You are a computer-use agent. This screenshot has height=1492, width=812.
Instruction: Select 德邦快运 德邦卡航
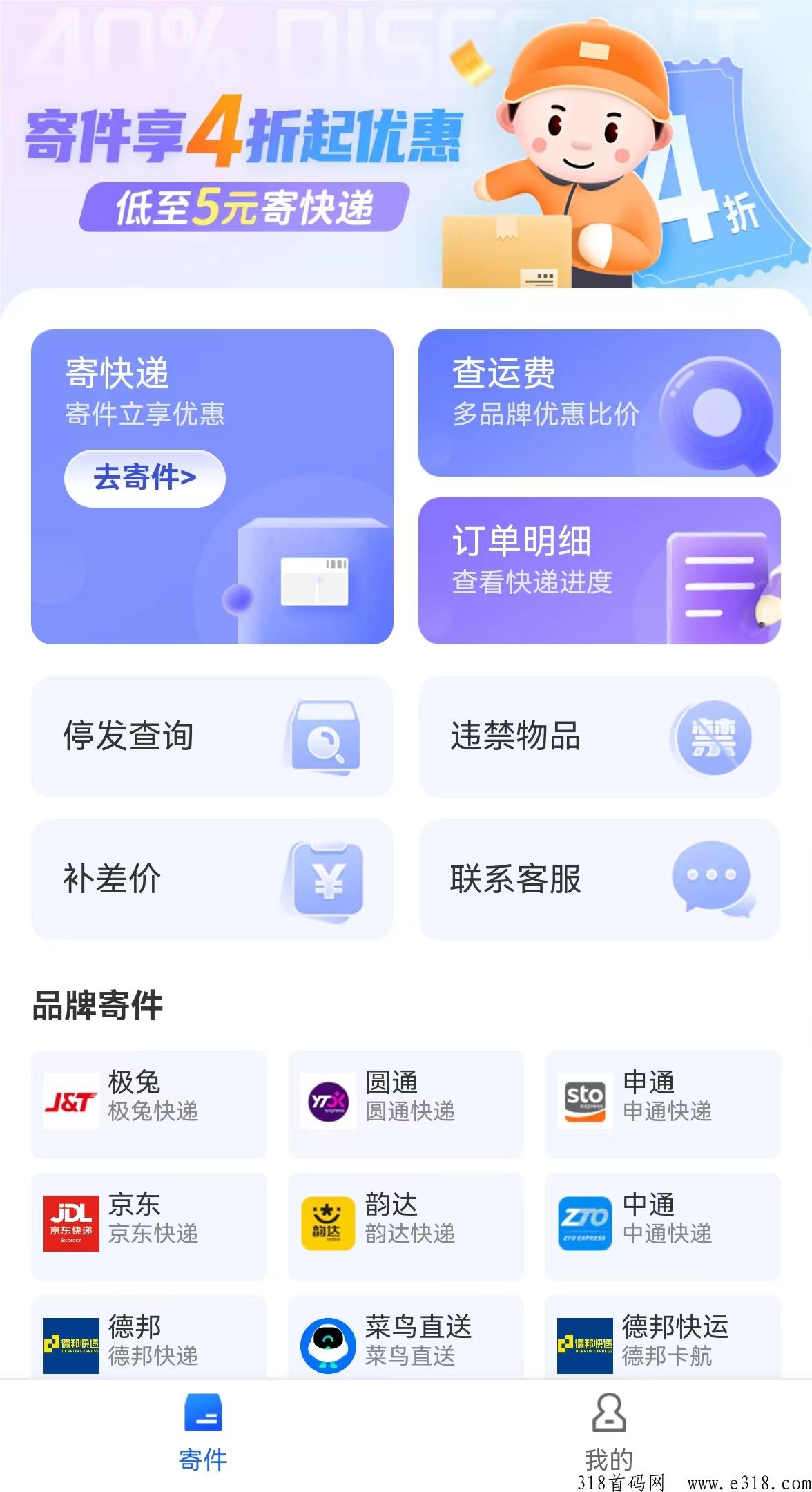(663, 1337)
